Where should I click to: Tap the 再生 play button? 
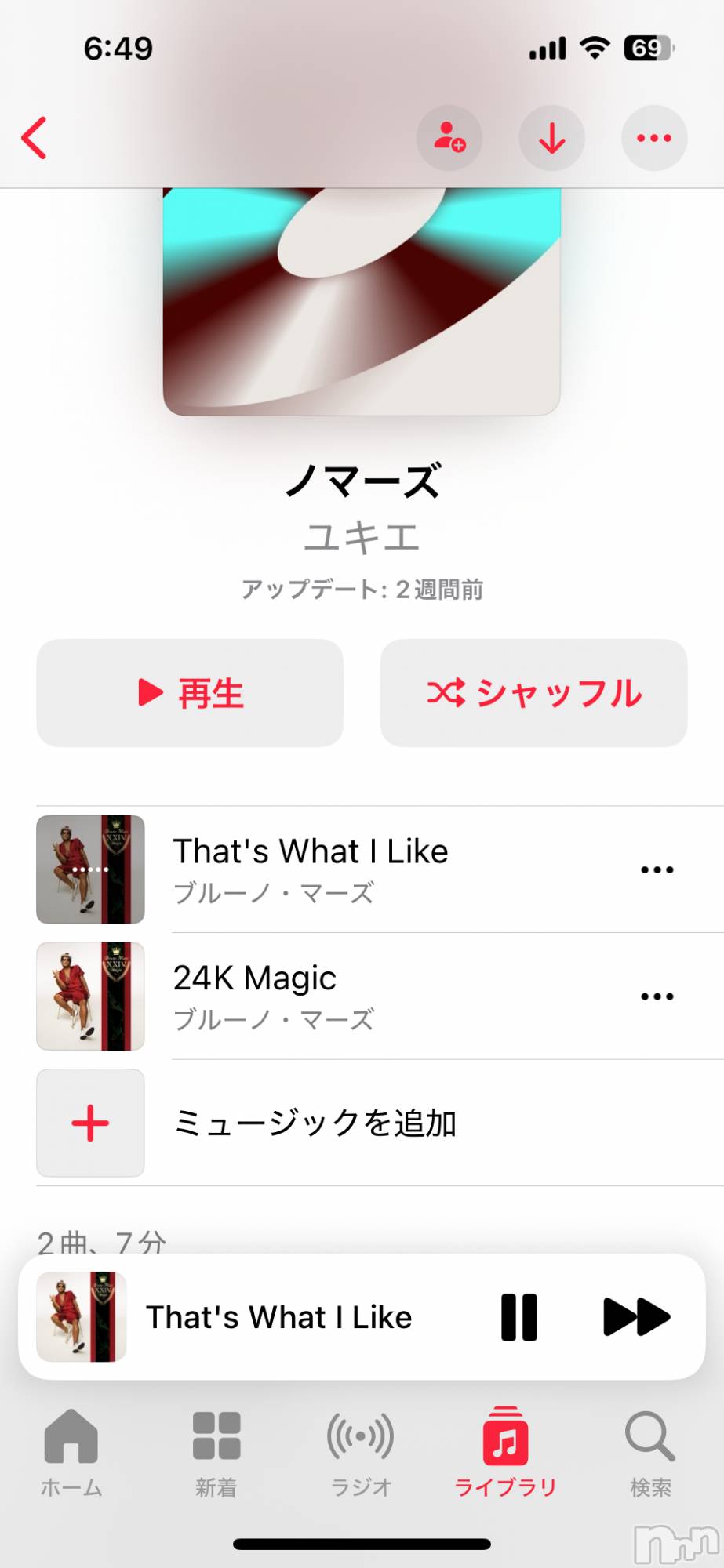point(190,693)
